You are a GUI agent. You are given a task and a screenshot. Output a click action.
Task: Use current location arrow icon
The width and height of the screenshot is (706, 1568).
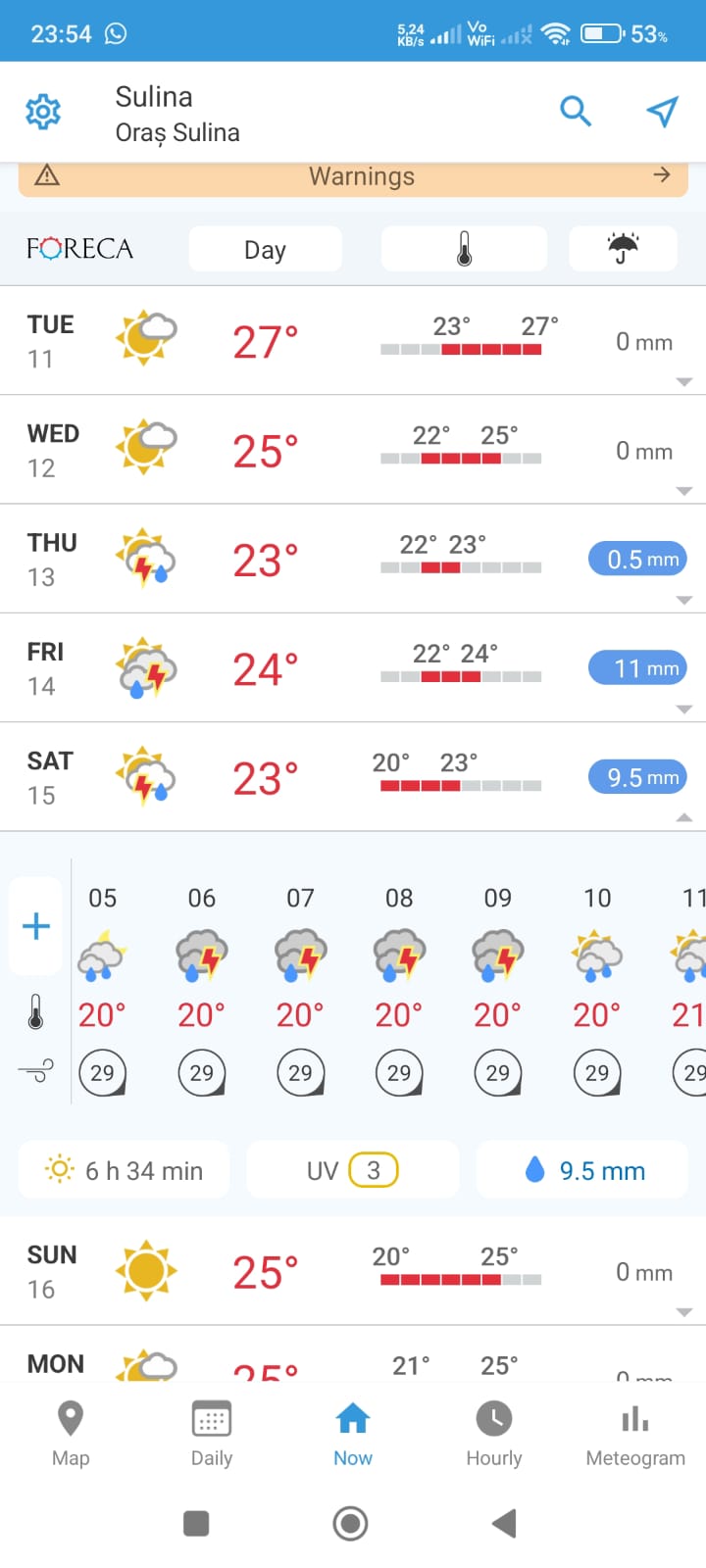click(663, 112)
